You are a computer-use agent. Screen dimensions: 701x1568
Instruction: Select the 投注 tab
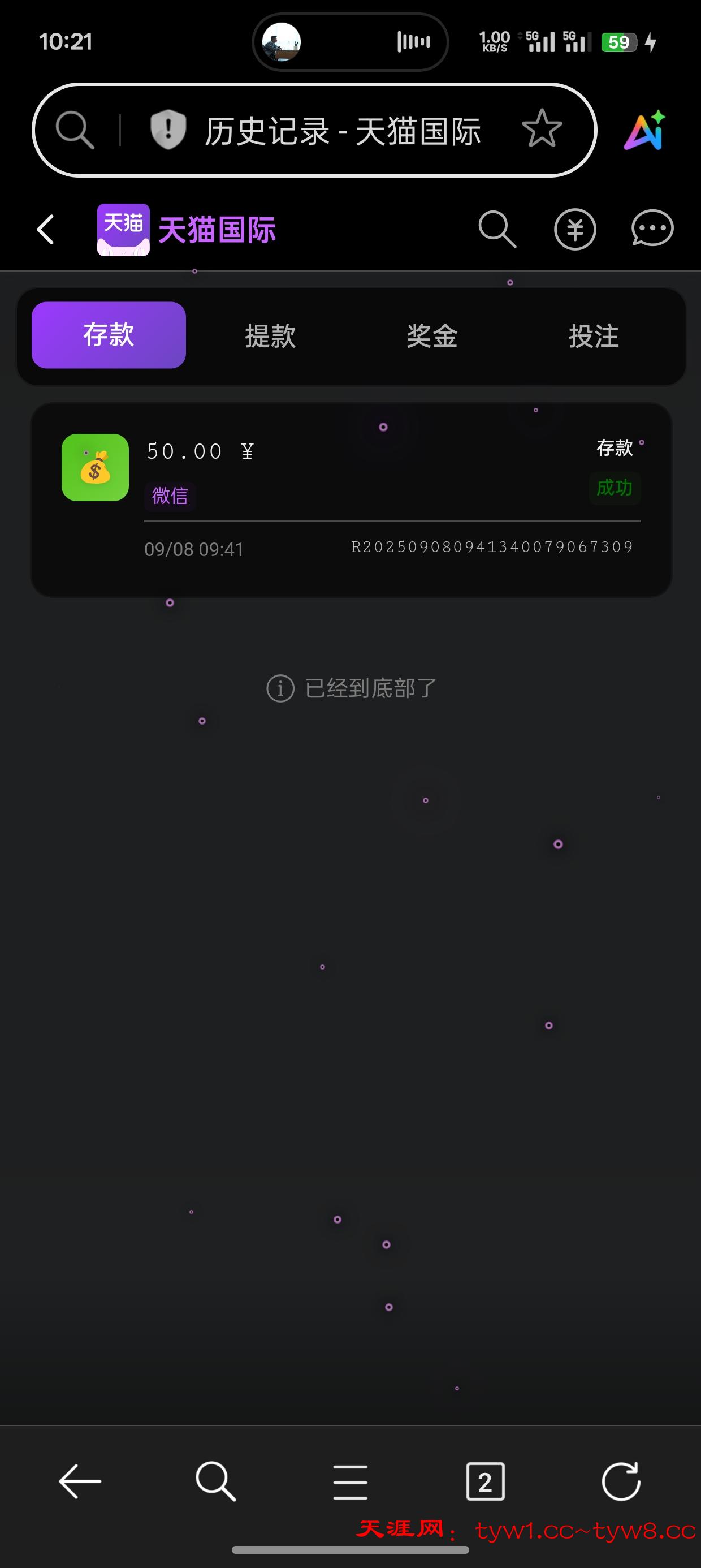point(594,335)
